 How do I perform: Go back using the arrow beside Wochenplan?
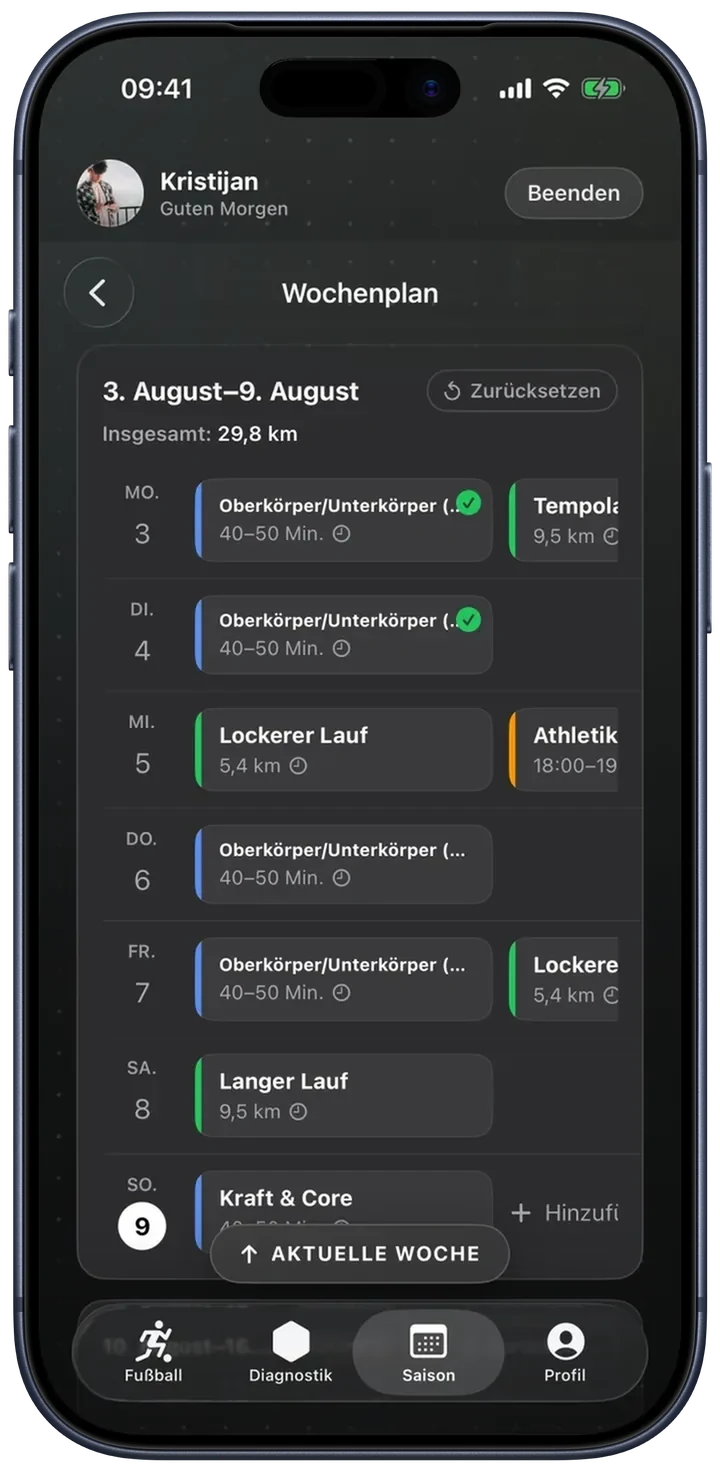98,293
